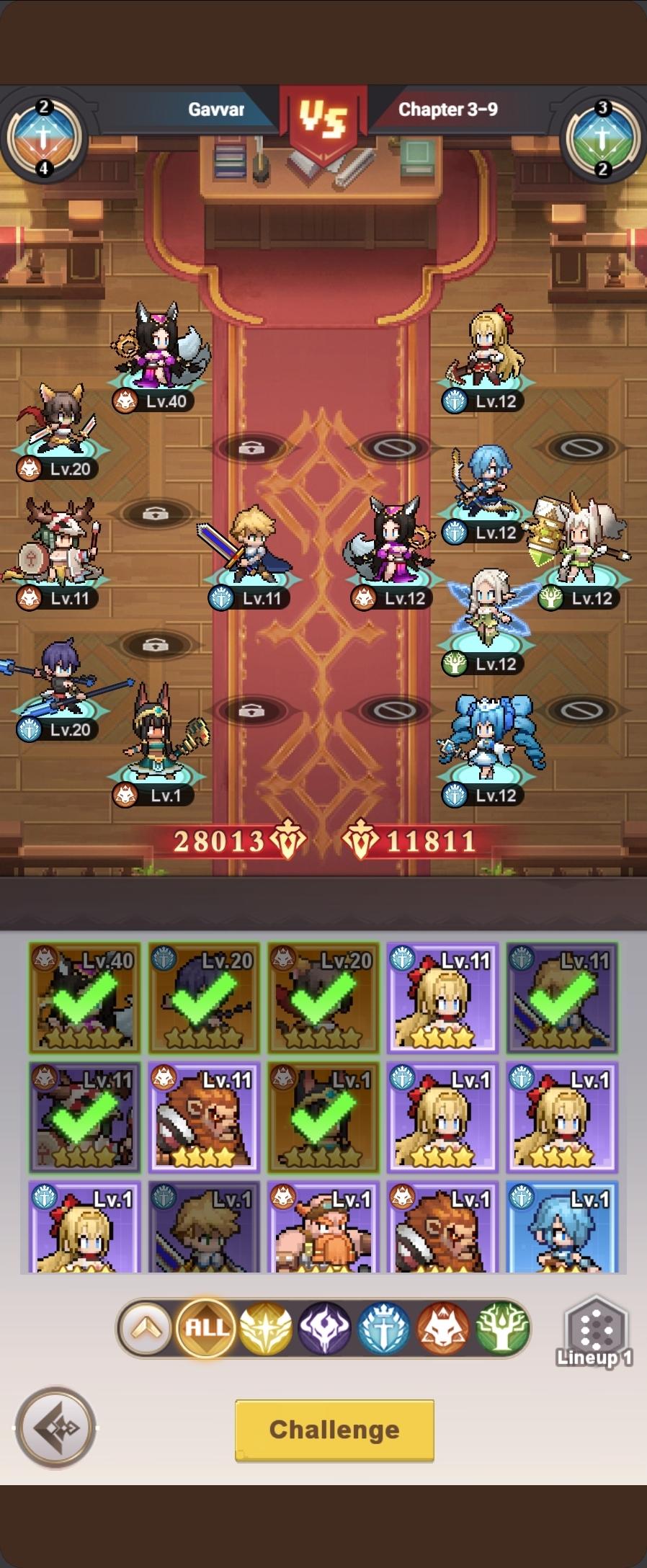647x1568 pixels.
Task: Open Gavvar's team aura icon
Action: 43,135
